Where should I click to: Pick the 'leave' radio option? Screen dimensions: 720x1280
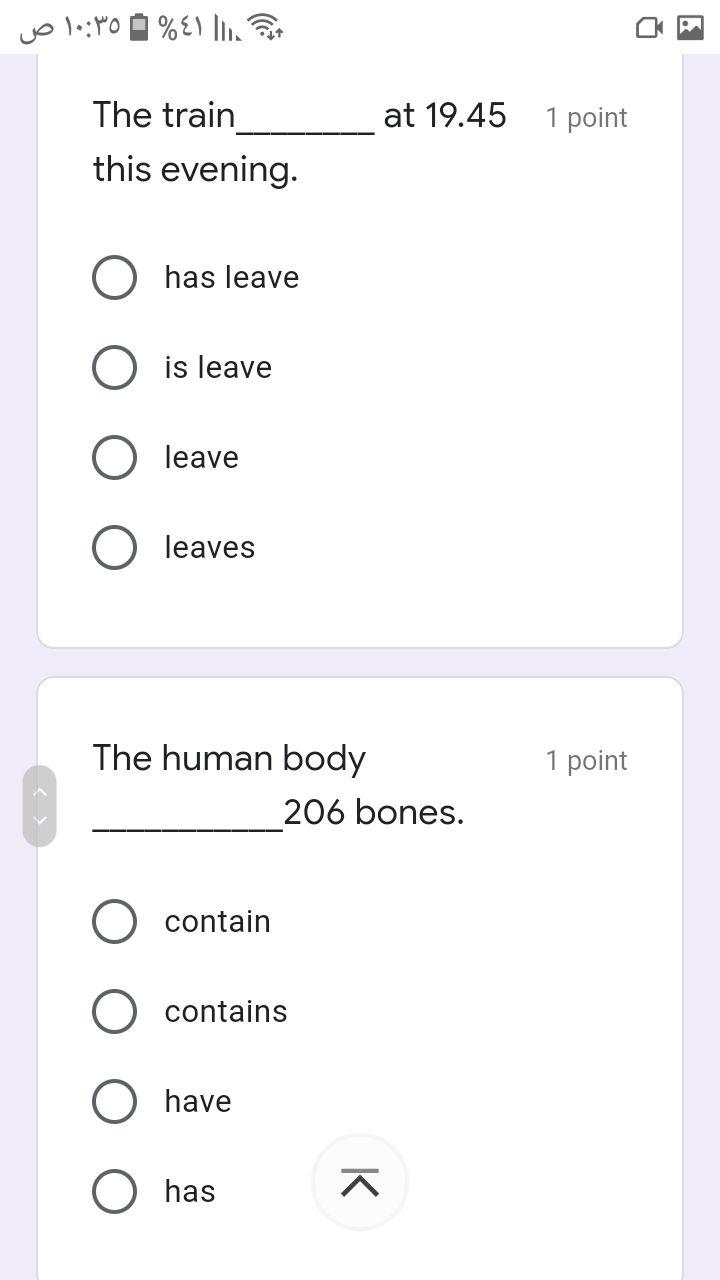click(115, 457)
